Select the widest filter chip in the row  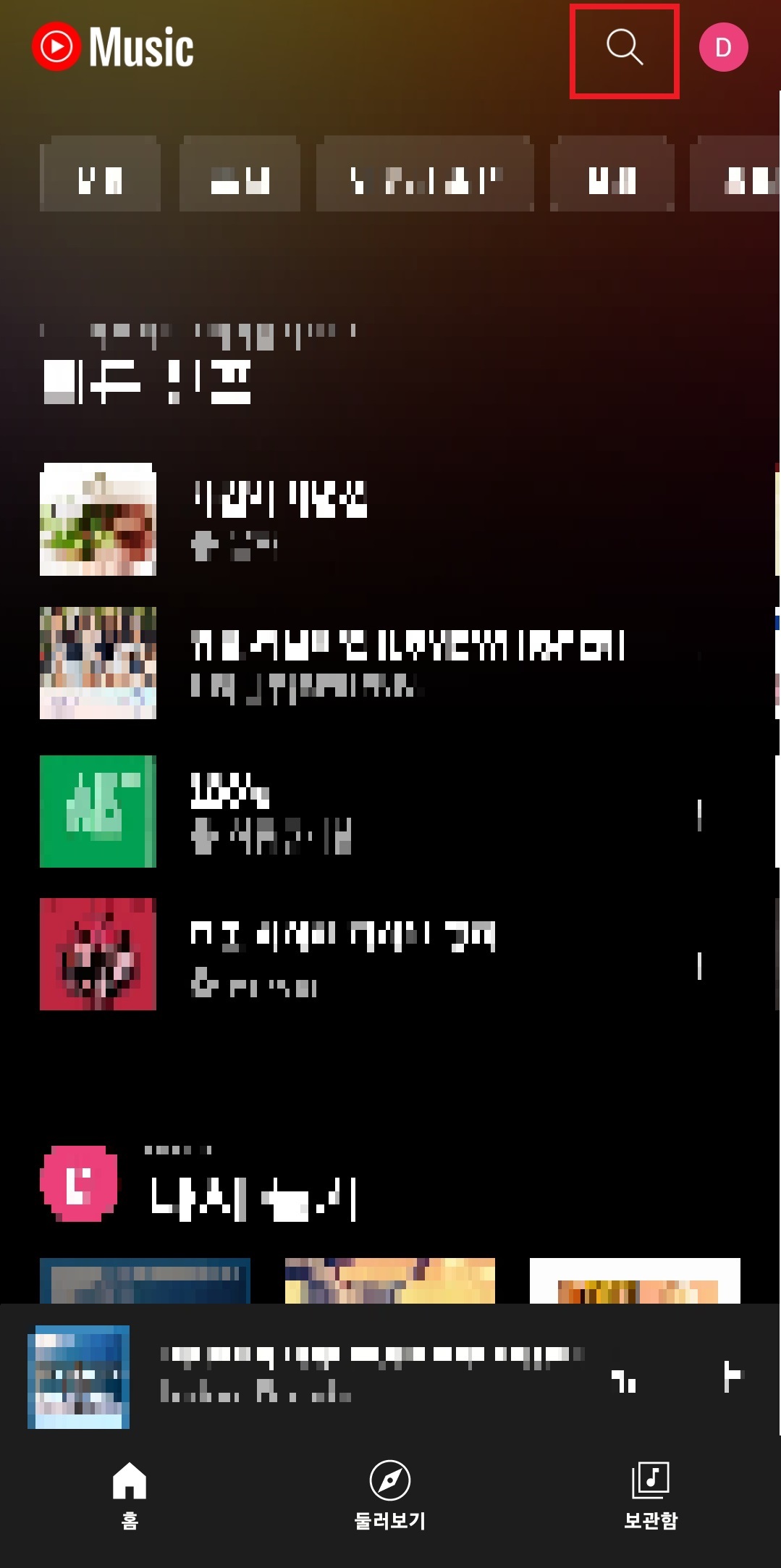pos(425,174)
